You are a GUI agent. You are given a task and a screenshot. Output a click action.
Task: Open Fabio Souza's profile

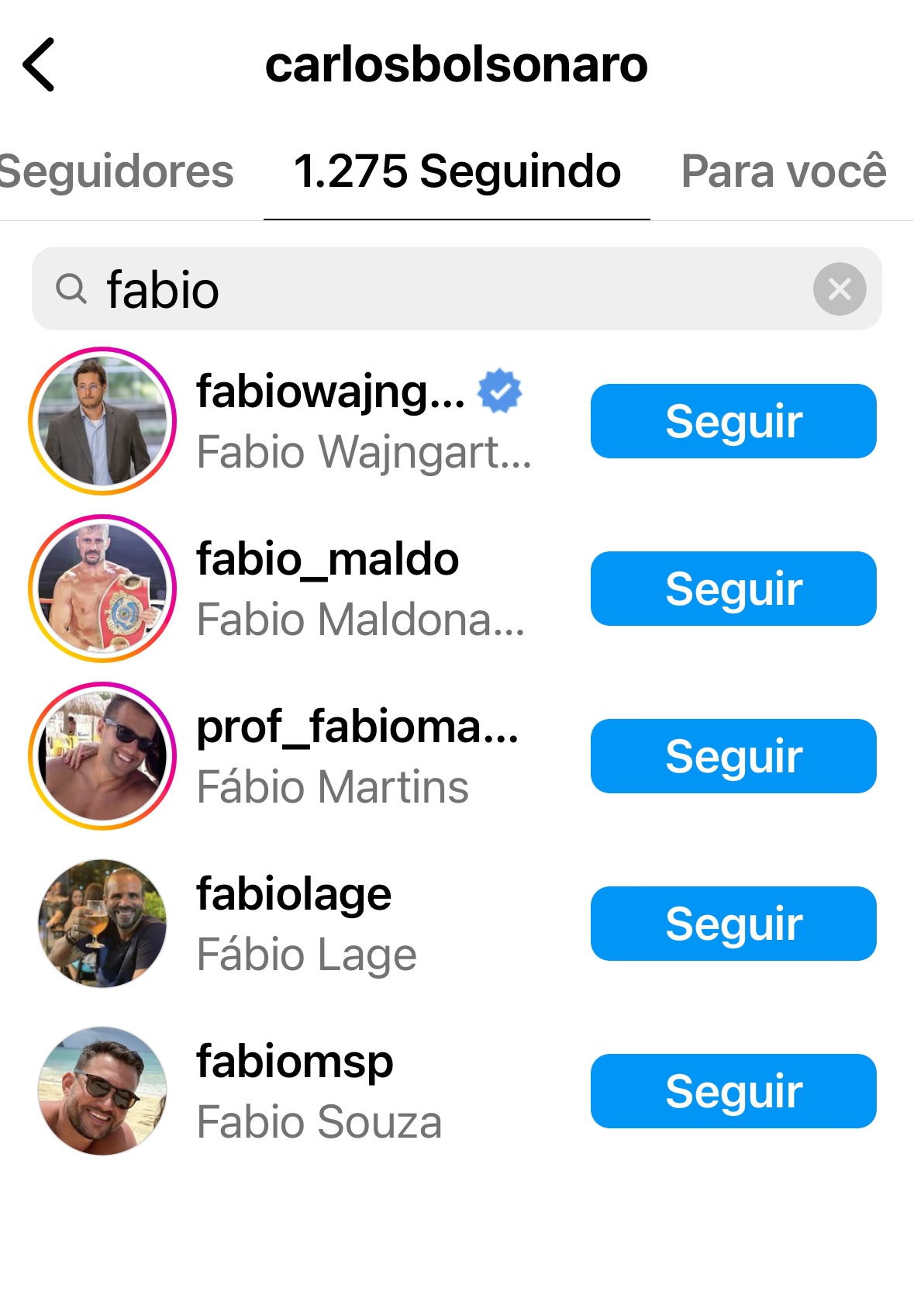click(x=295, y=1063)
